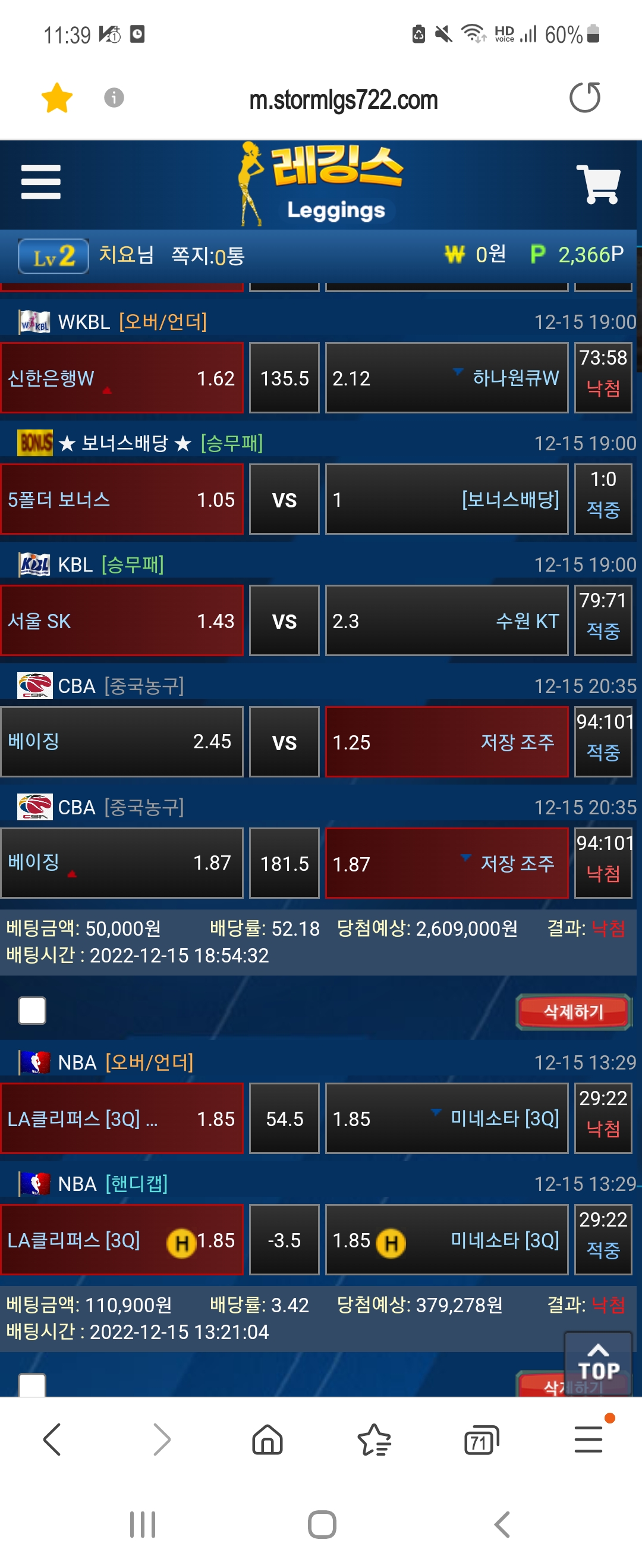Go back to the previous page
This screenshot has width=642, height=1568.
[52, 1440]
